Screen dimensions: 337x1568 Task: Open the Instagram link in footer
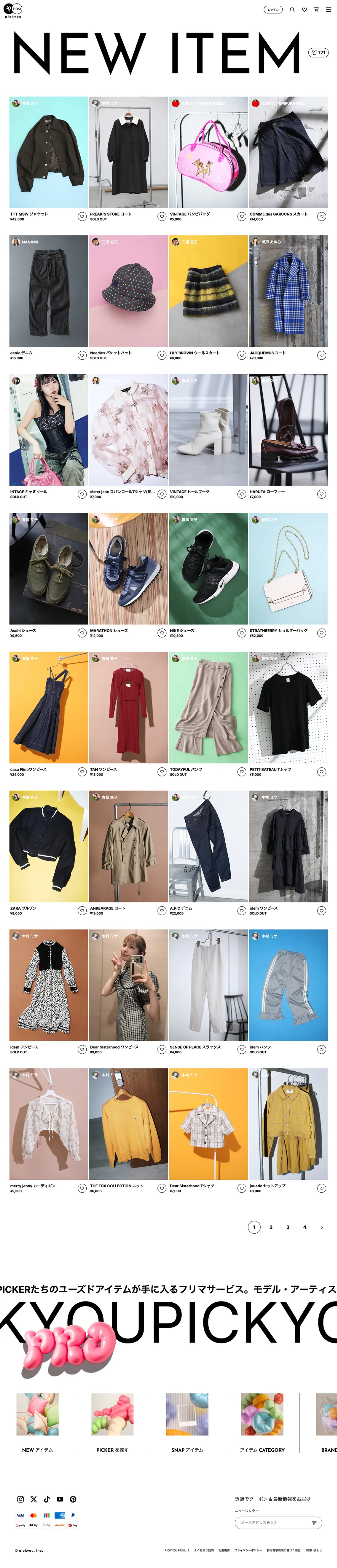20,1499
